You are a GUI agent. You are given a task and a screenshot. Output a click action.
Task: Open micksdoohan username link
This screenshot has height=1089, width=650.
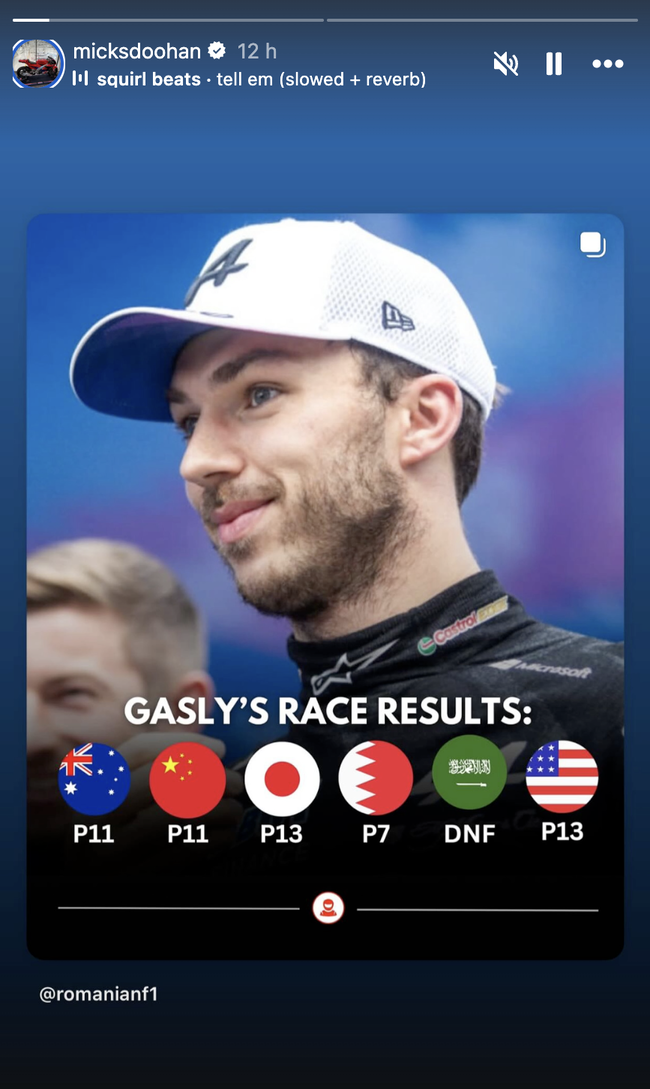(x=137, y=51)
